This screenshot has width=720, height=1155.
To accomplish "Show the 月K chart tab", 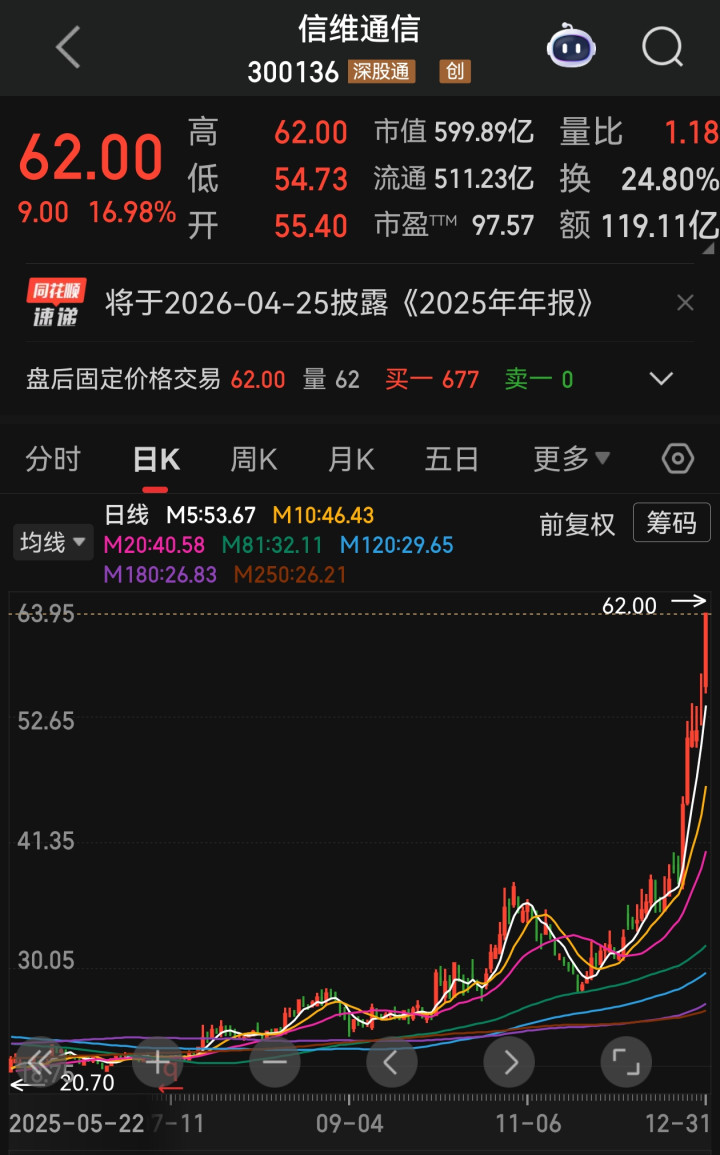I will tap(351, 459).
